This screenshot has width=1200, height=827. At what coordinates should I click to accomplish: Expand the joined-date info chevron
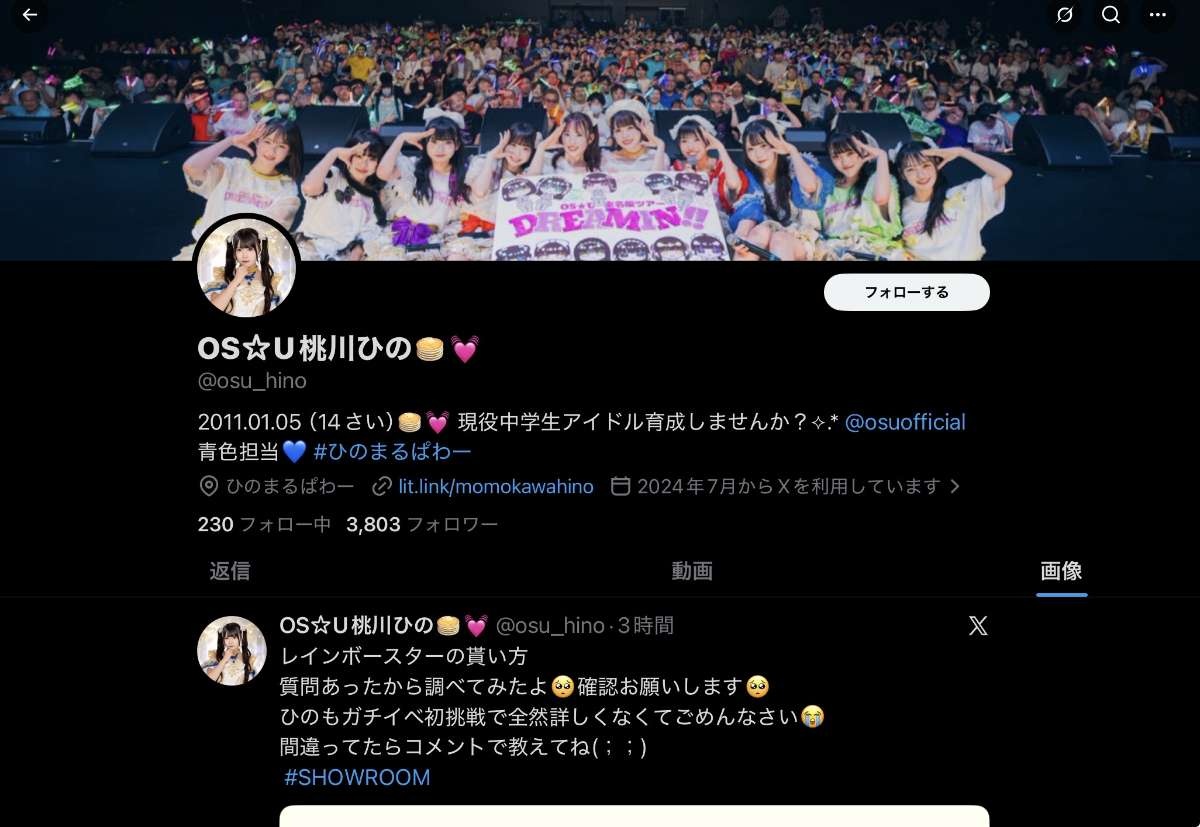(x=955, y=487)
